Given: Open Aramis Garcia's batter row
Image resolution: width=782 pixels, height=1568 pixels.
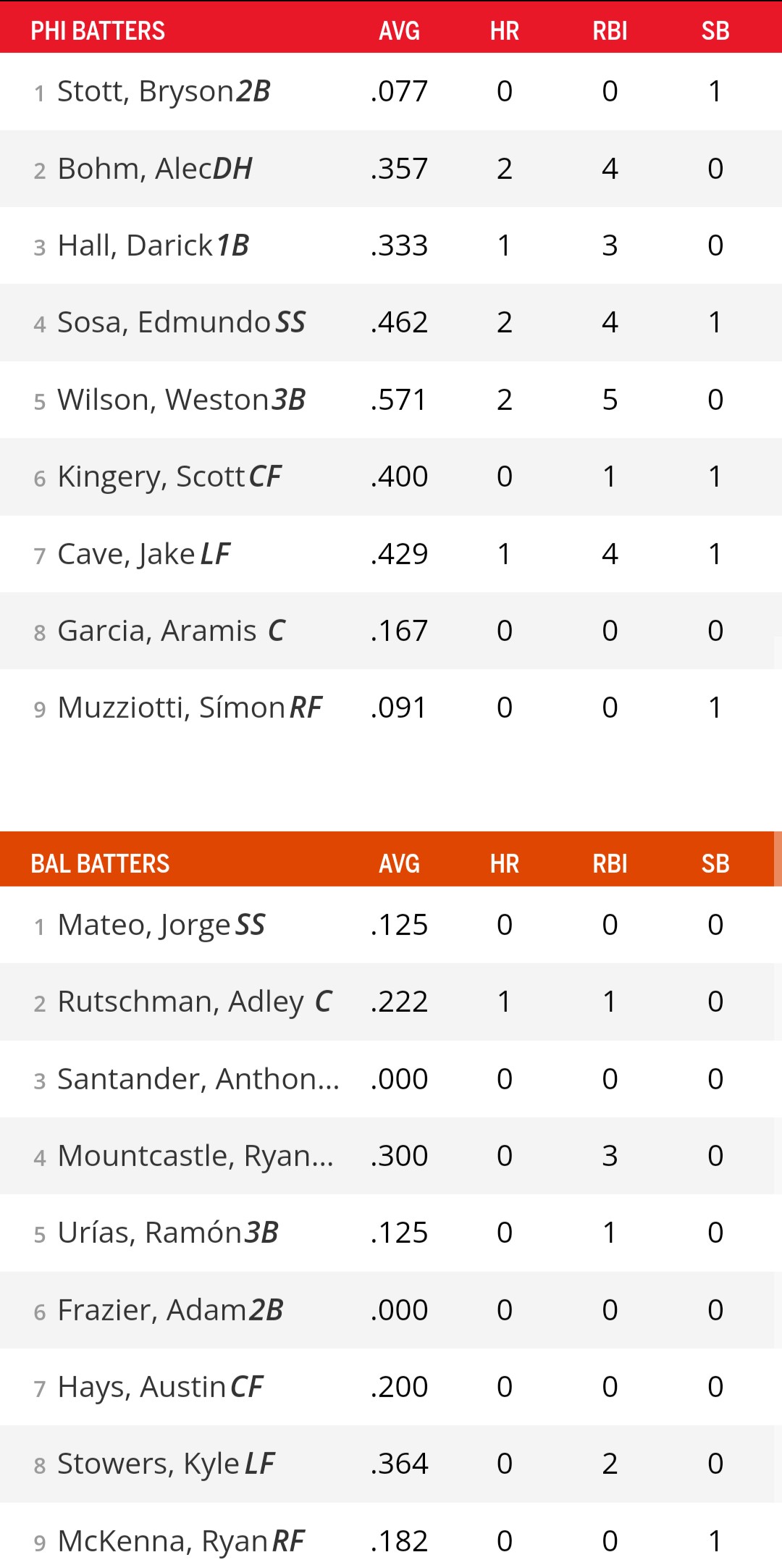Looking at the screenshot, I should 171,631.
